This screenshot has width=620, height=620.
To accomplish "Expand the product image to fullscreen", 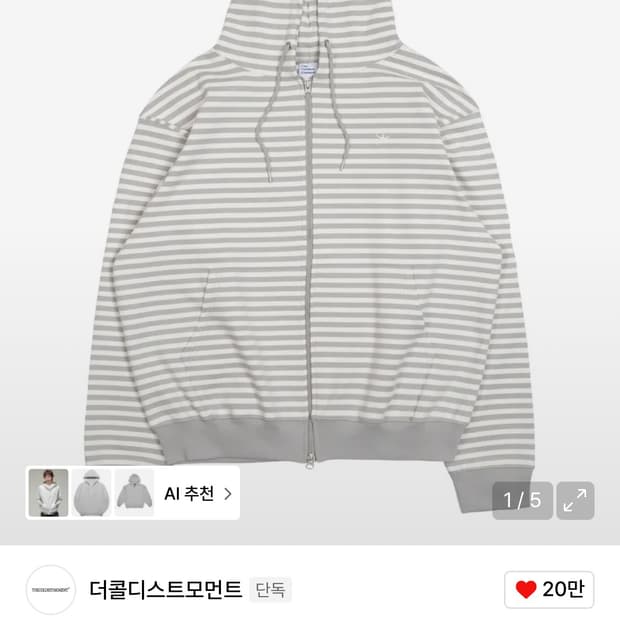I will [575, 501].
